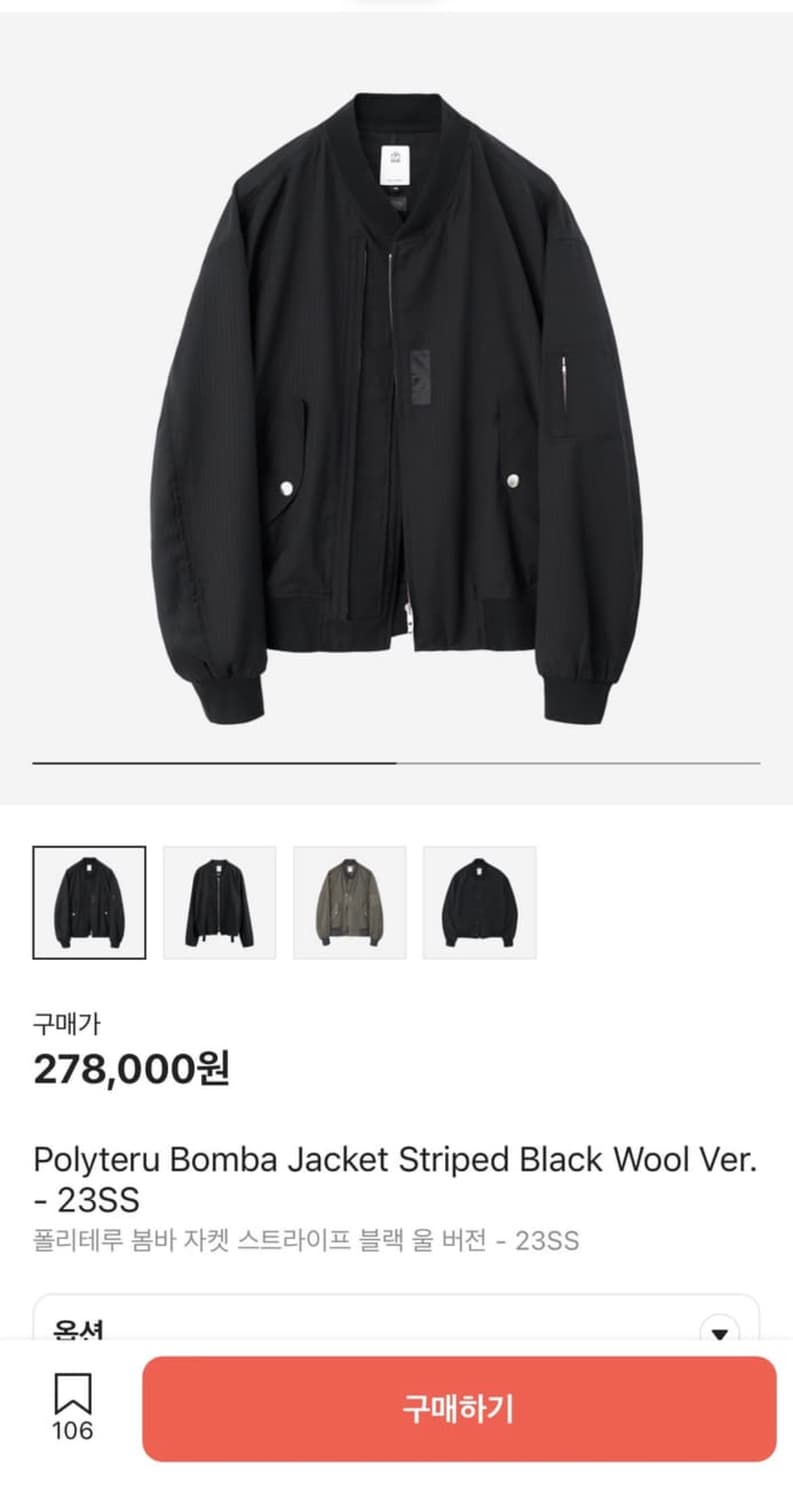Show the khaki jacket thumbnail
The image size is (793, 1500).
349,902
